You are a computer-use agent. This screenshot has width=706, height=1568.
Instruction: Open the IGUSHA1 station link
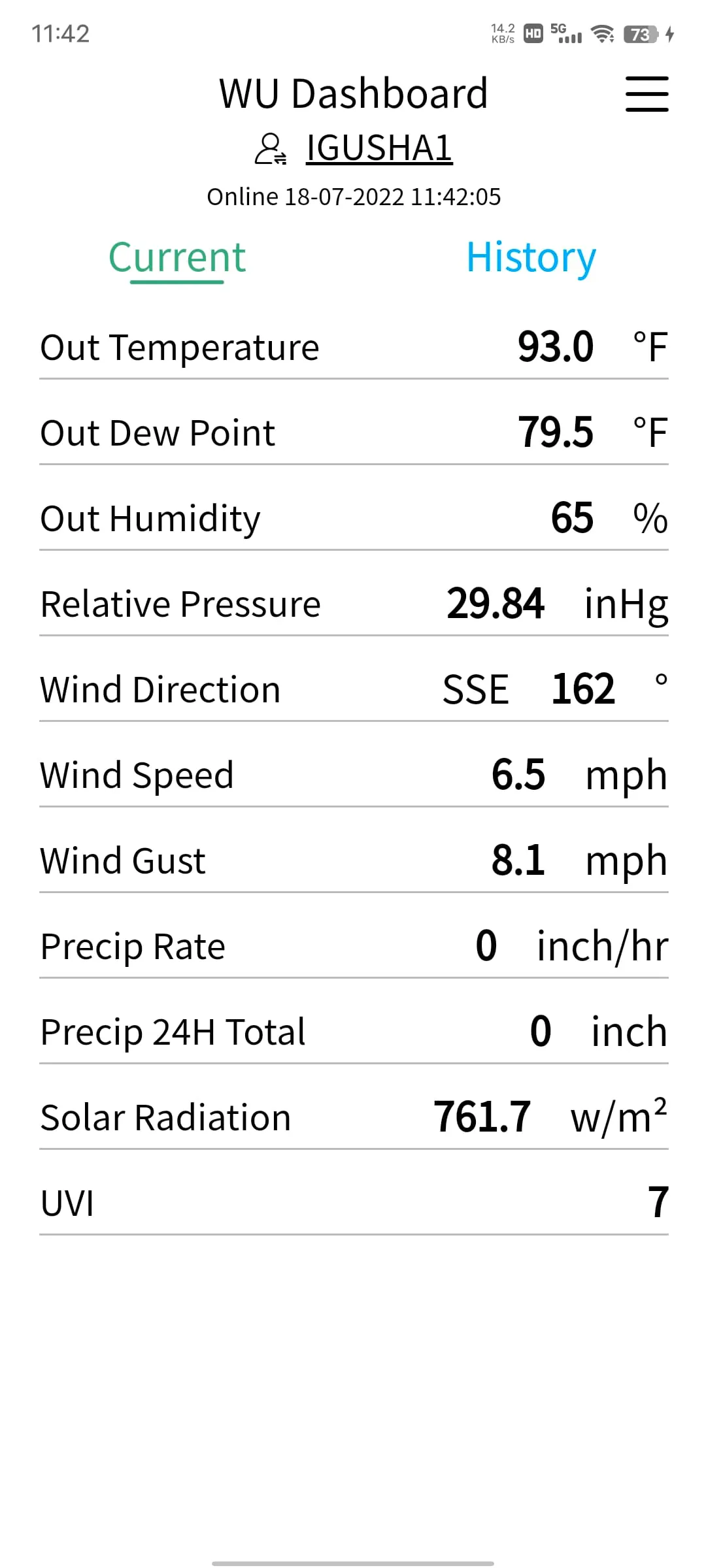(x=379, y=148)
